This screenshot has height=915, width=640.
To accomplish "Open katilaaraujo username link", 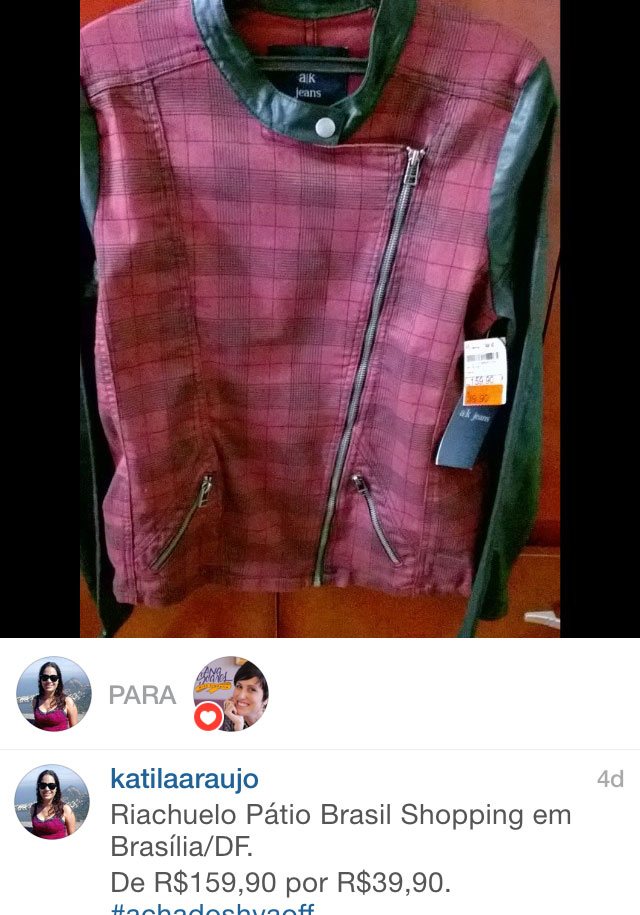I will point(184,780).
